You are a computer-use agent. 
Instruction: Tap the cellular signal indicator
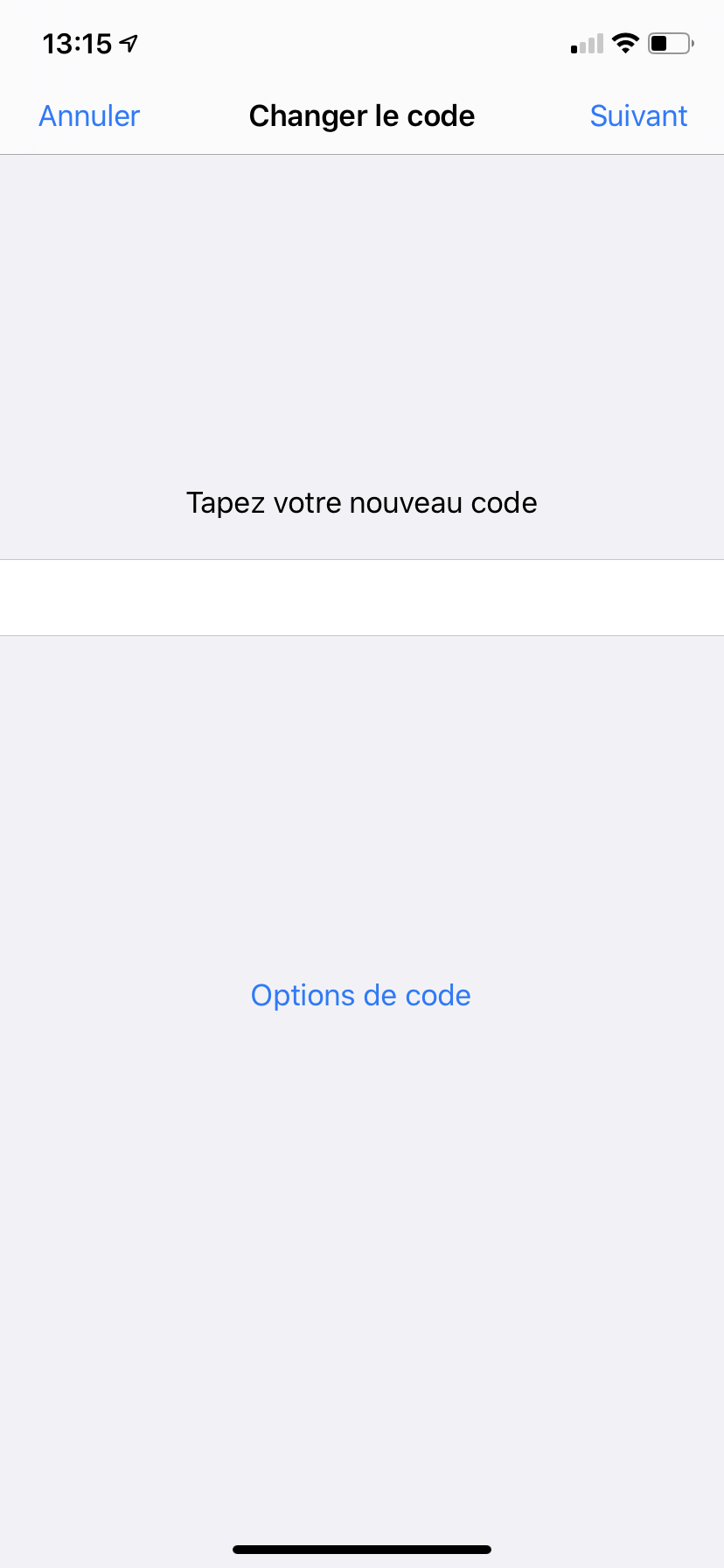tap(586, 42)
